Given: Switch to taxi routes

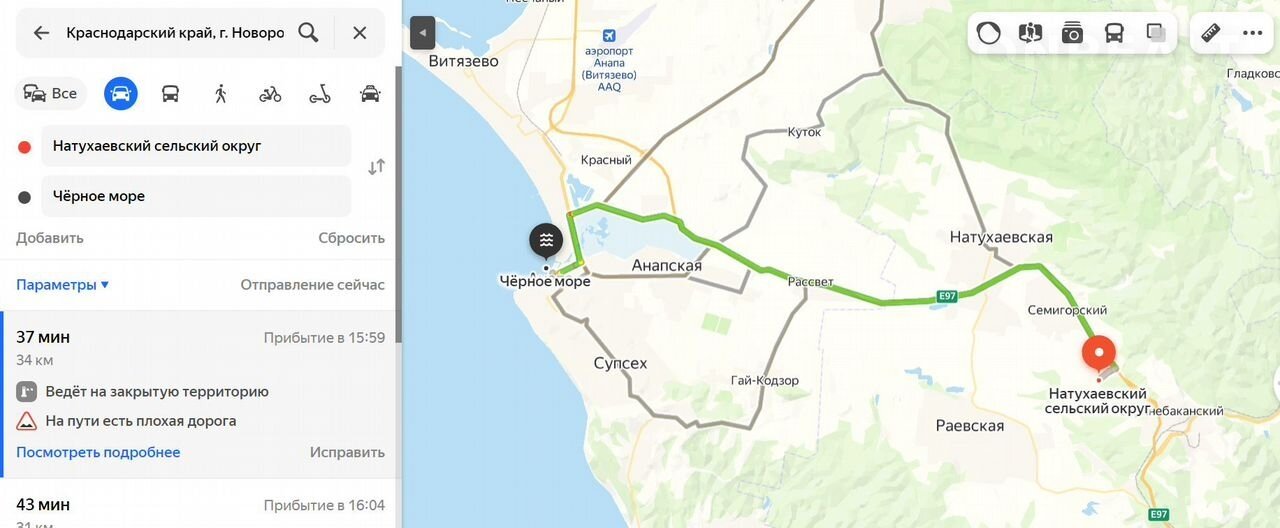Looking at the screenshot, I should (370, 94).
